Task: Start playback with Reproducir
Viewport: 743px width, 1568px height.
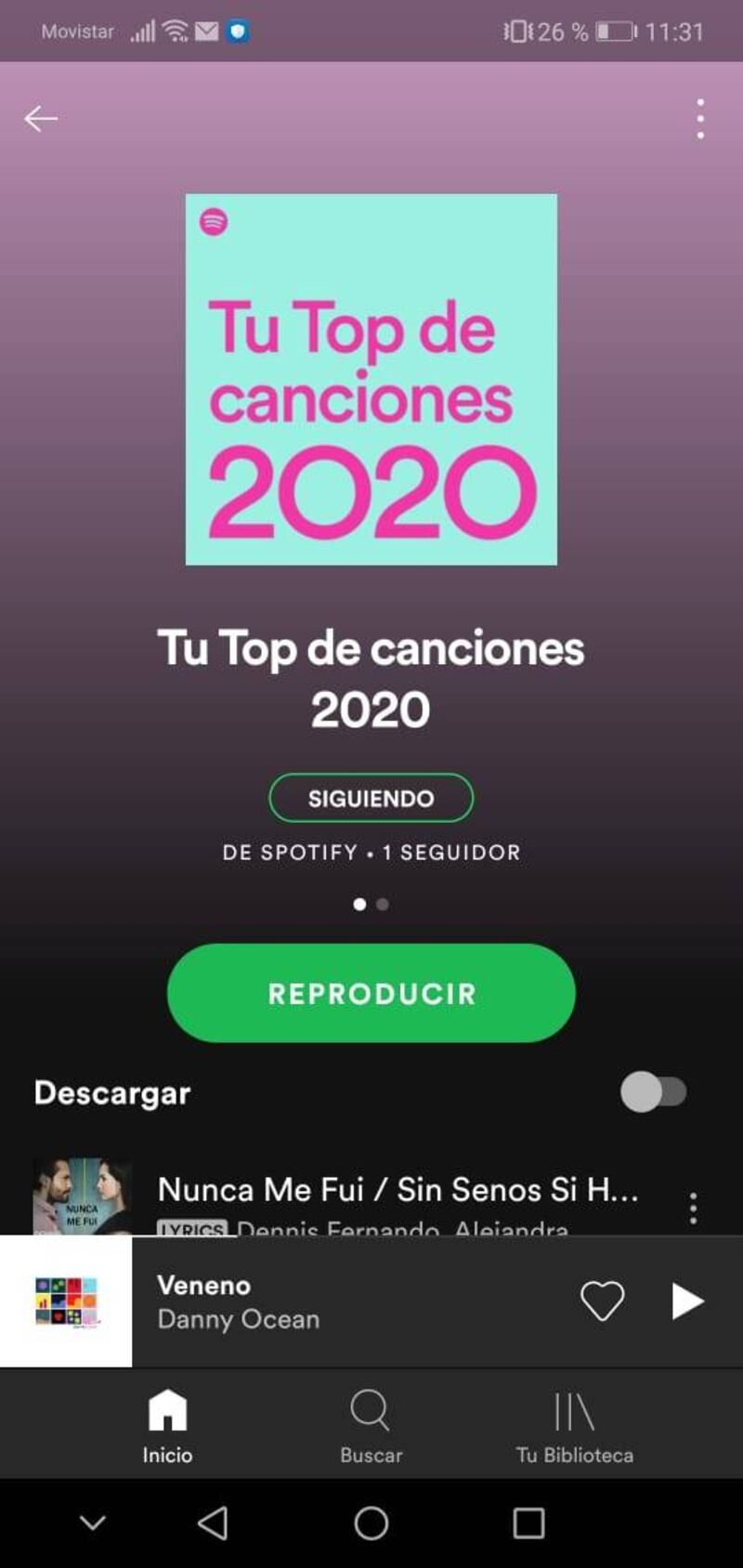Action: (371, 993)
